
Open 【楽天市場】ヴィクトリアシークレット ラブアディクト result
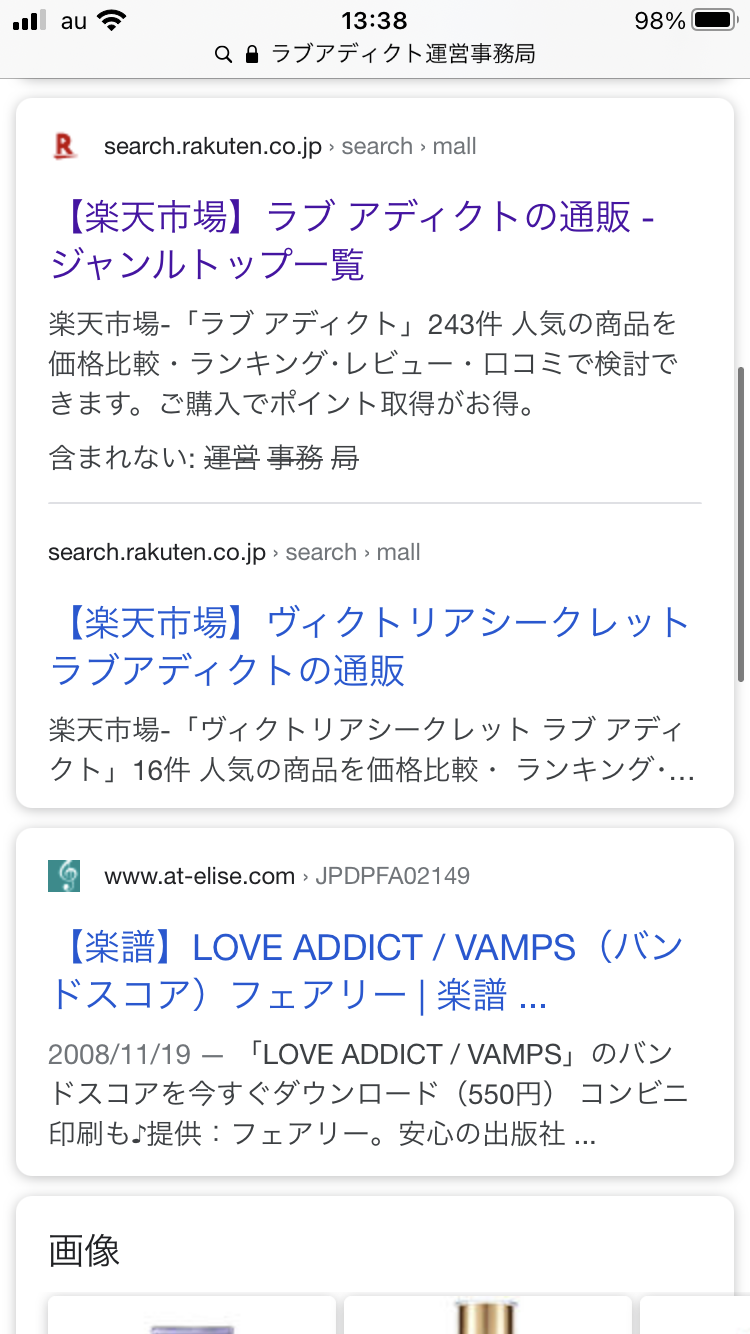[370, 647]
